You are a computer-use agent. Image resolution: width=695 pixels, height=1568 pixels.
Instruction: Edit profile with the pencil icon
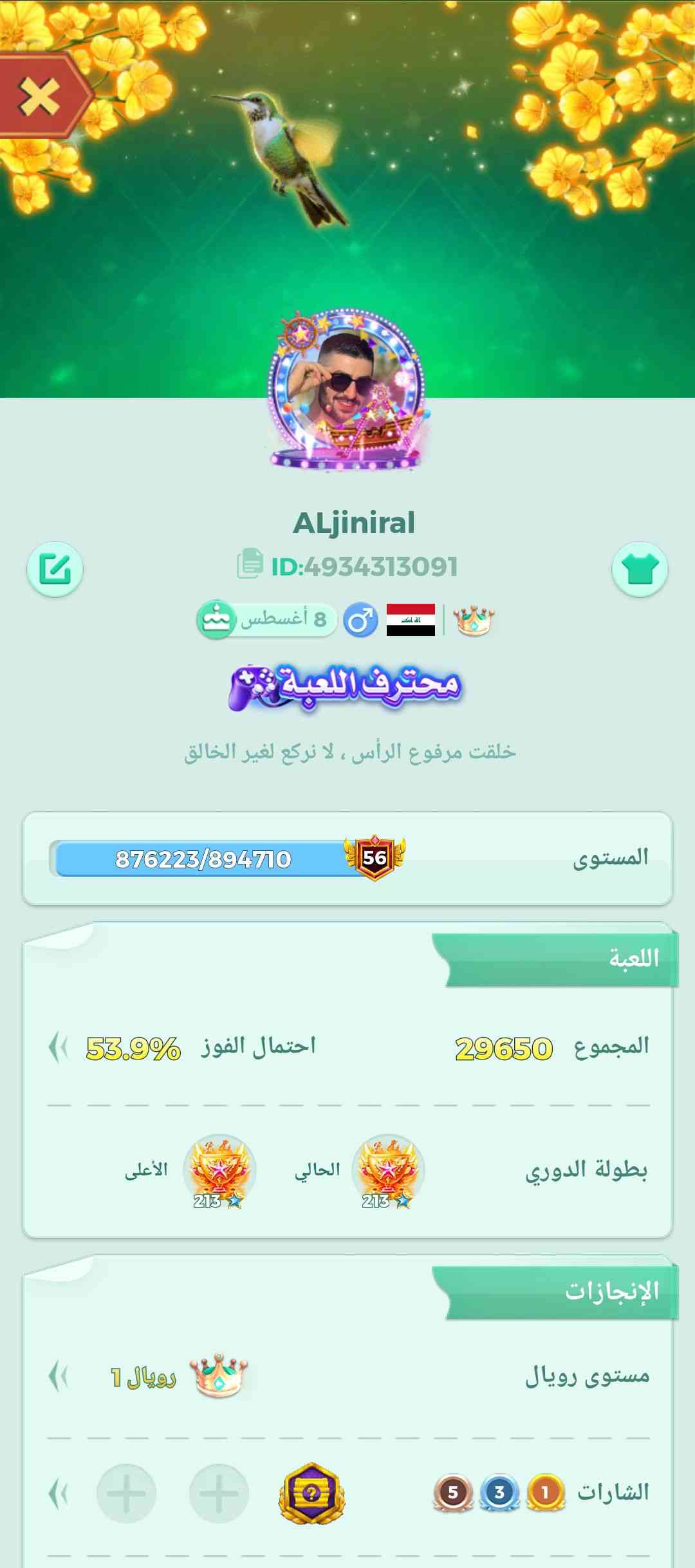point(55,569)
